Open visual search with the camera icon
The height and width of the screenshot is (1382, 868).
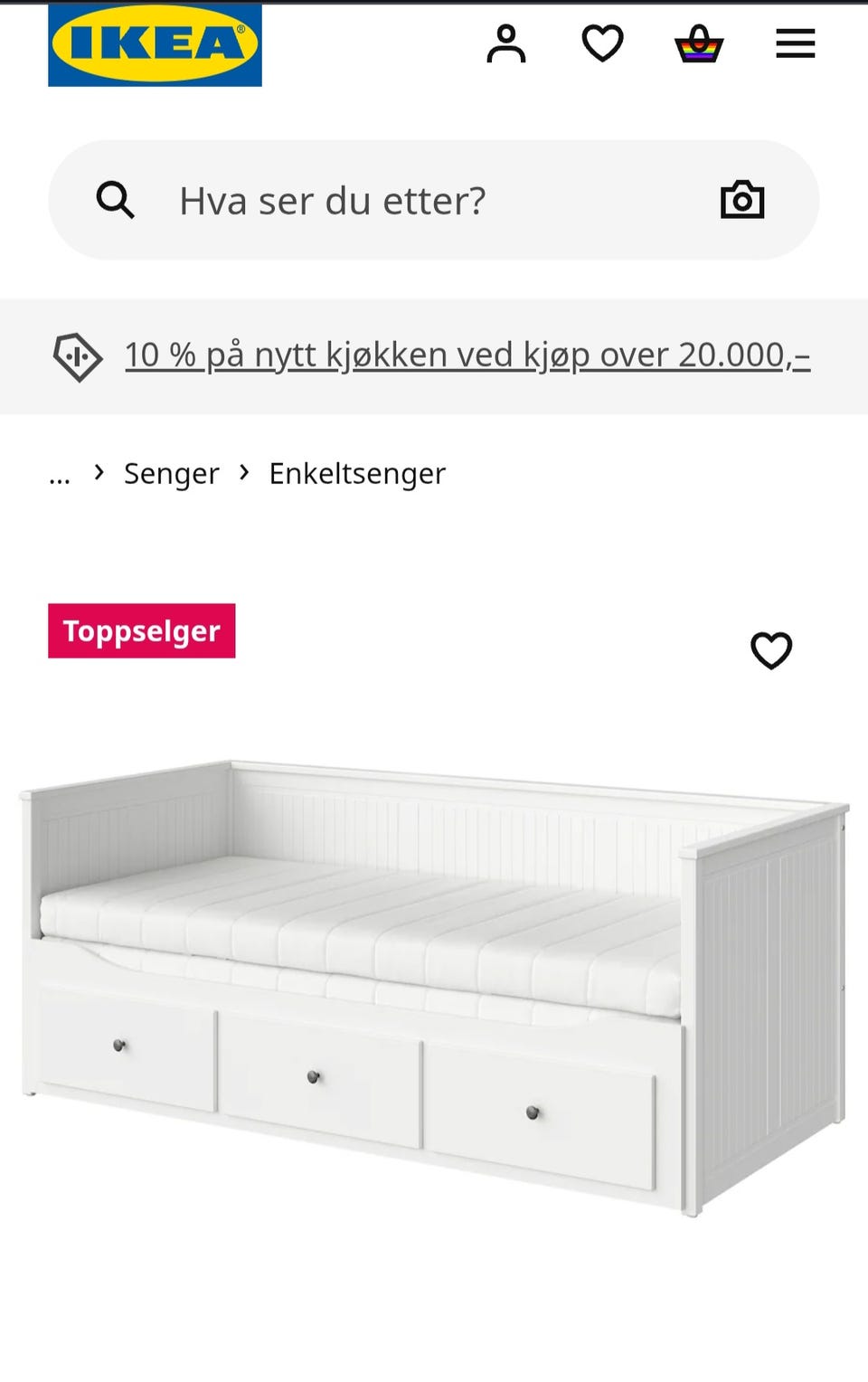tap(743, 200)
